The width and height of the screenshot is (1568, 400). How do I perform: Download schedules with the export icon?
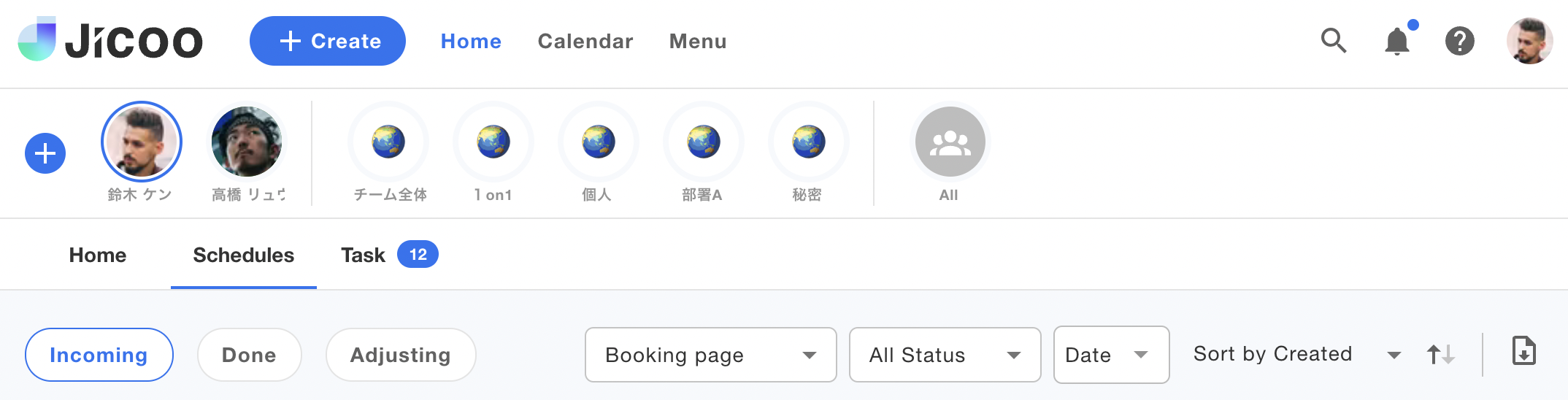[x=1524, y=351]
